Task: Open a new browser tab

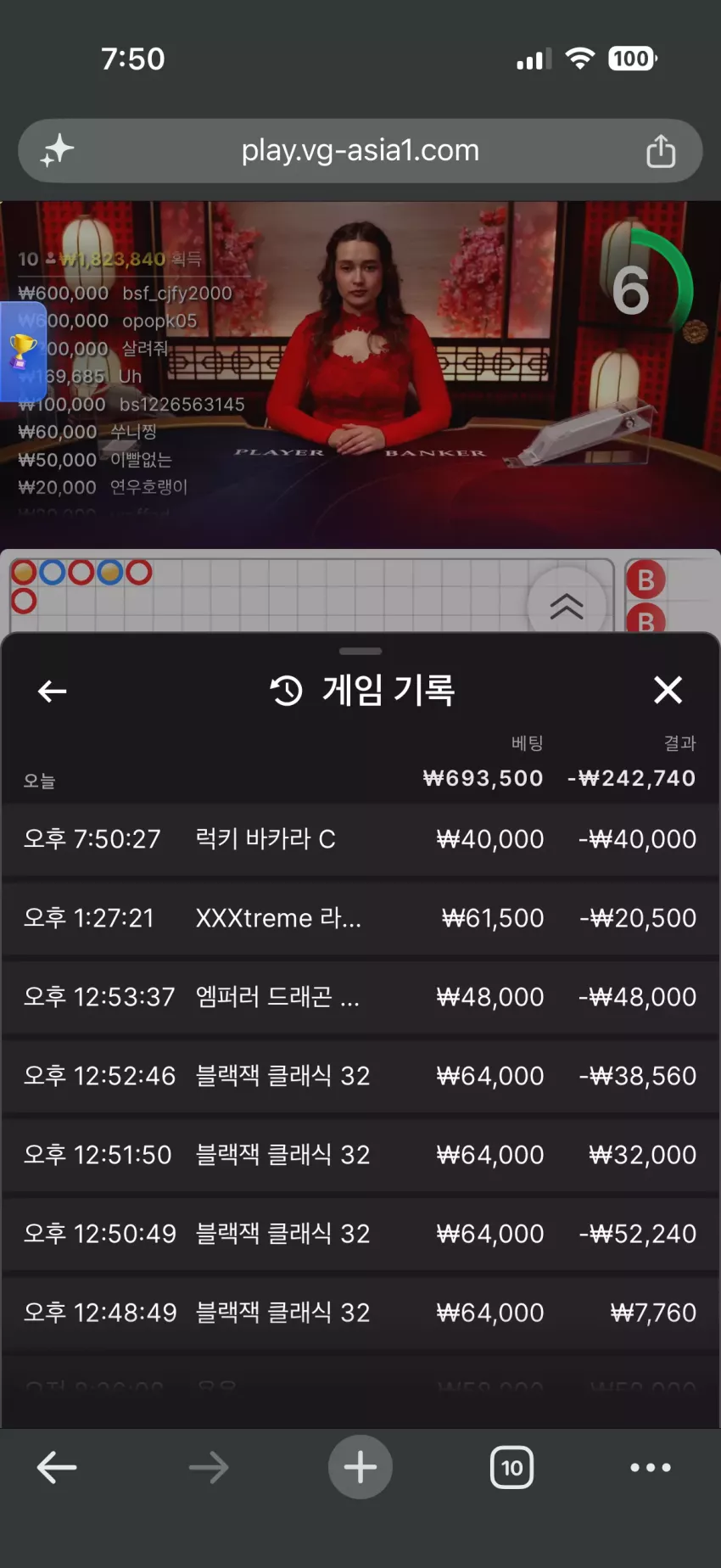Action: pyautogui.click(x=360, y=1467)
